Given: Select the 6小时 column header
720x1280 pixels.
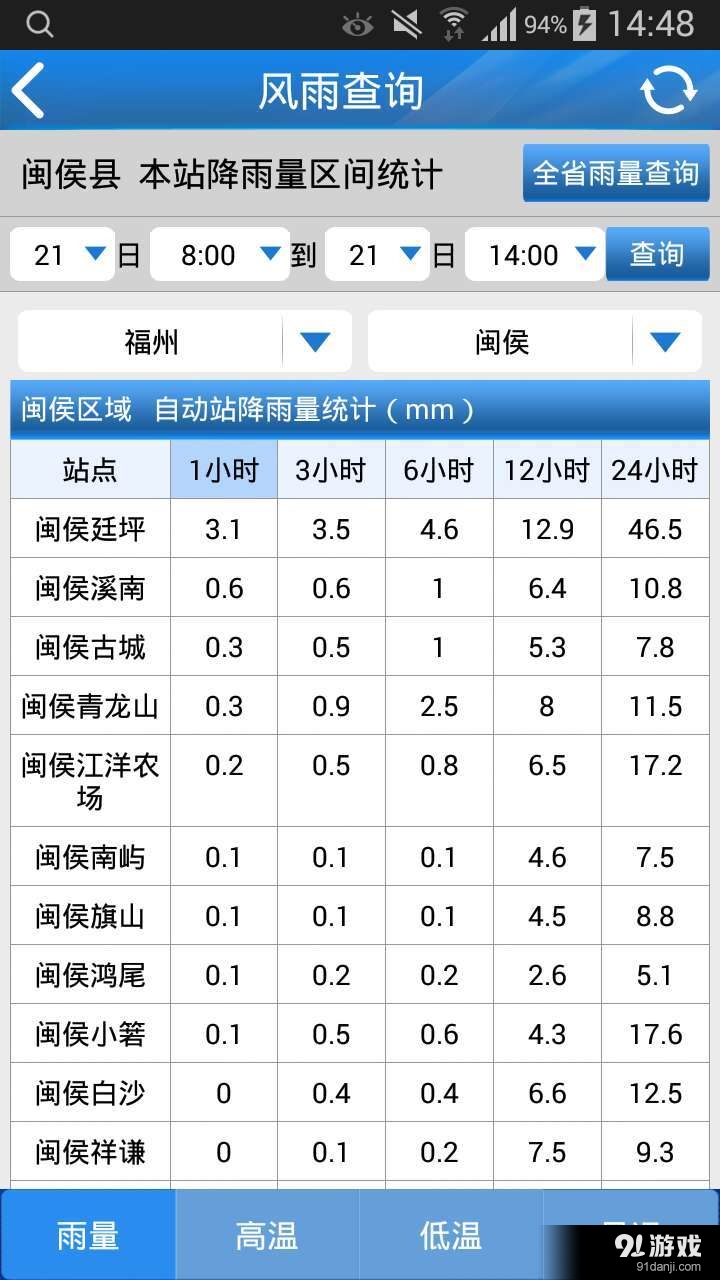Looking at the screenshot, I should (x=439, y=470).
